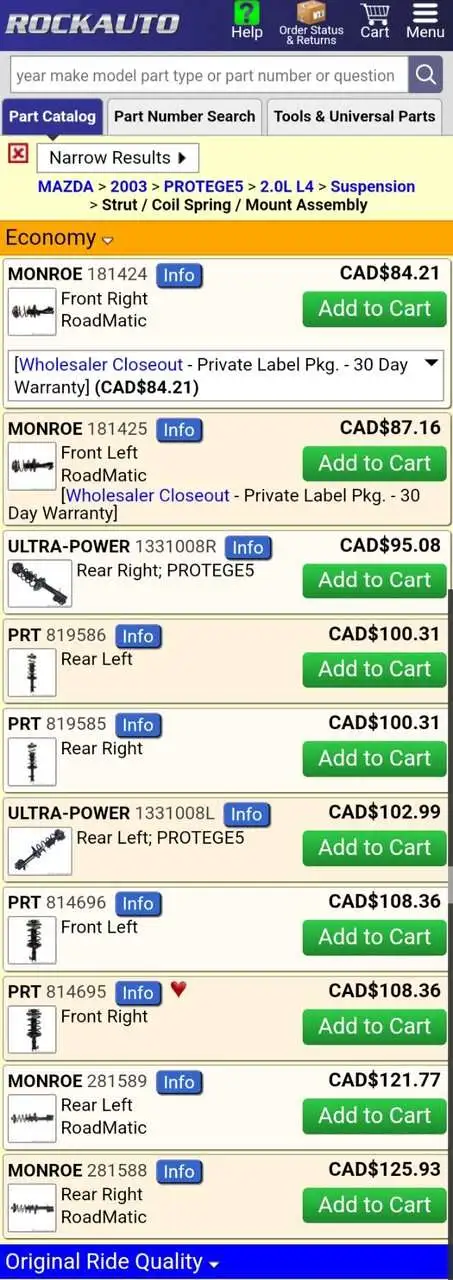This screenshot has height=1280, width=453.
Task: Go to the Suspension breadcrumb link
Action: point(373,186)
